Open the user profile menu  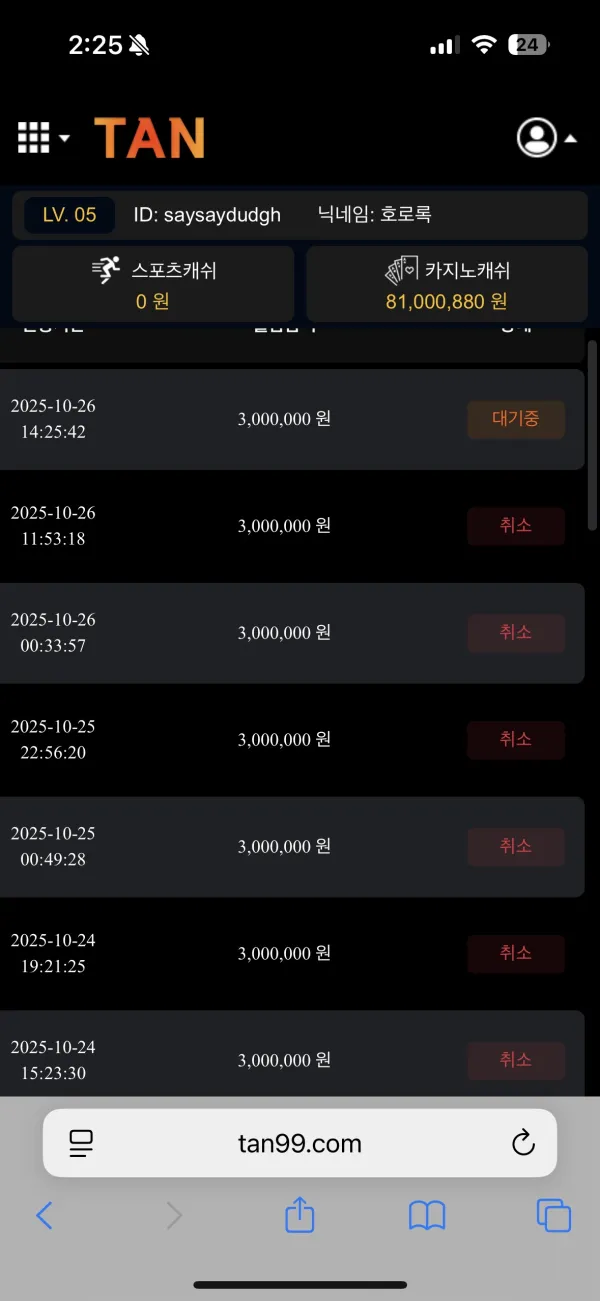pos(547,138)
